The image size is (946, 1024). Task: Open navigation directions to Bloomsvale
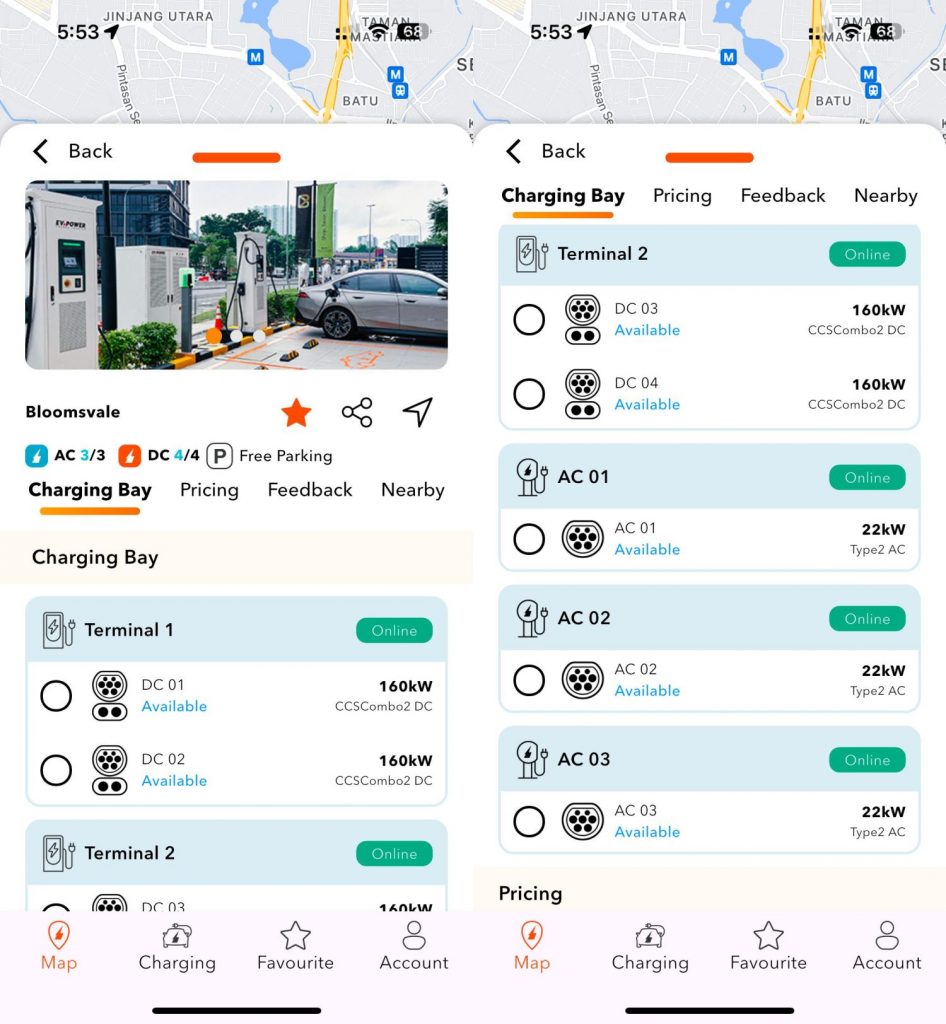tap(418, 412)
